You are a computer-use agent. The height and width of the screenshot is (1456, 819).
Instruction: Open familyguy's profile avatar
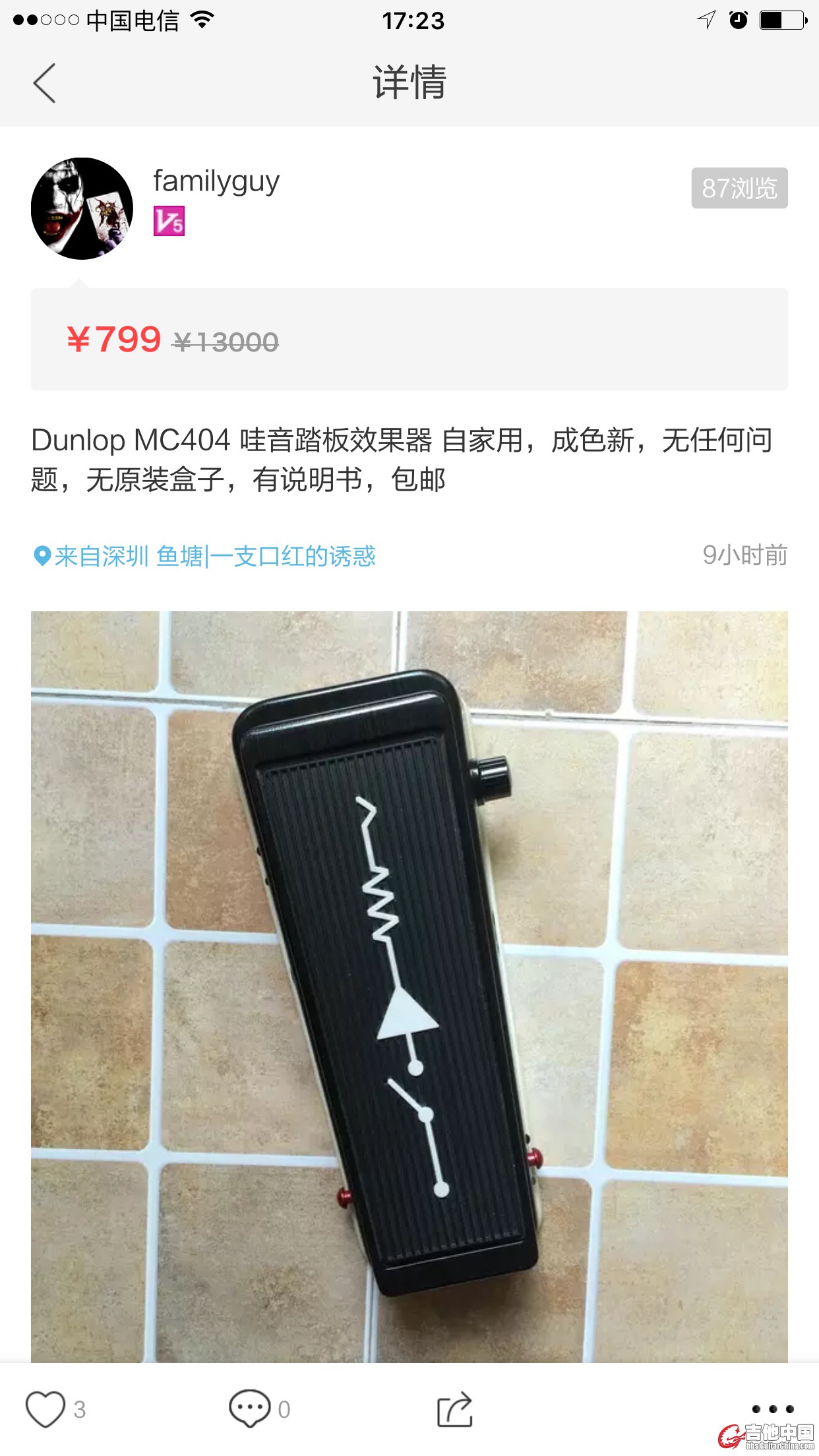(x=82, y=208)
